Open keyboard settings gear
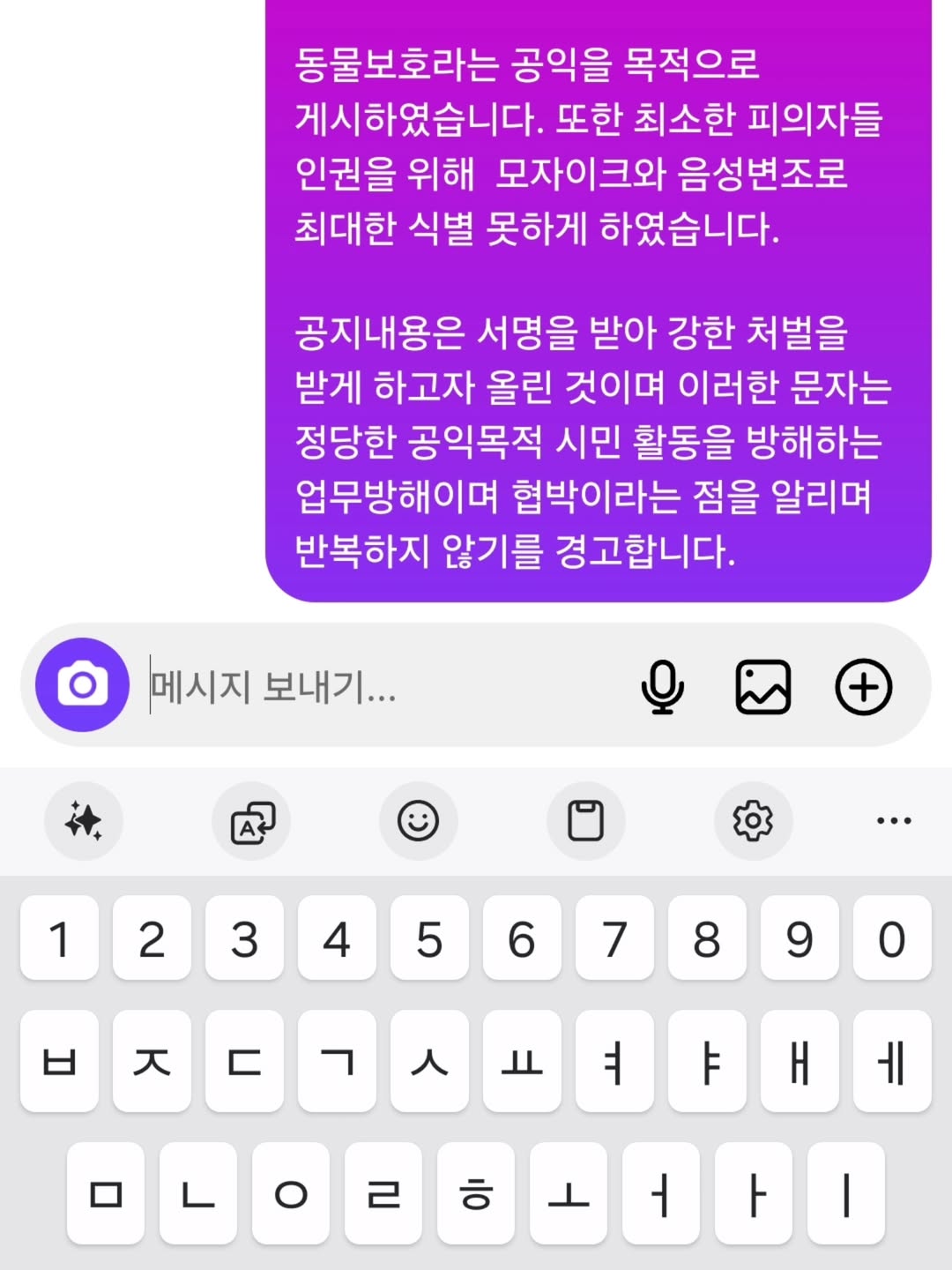The image size is (952, 1270). 753,821
